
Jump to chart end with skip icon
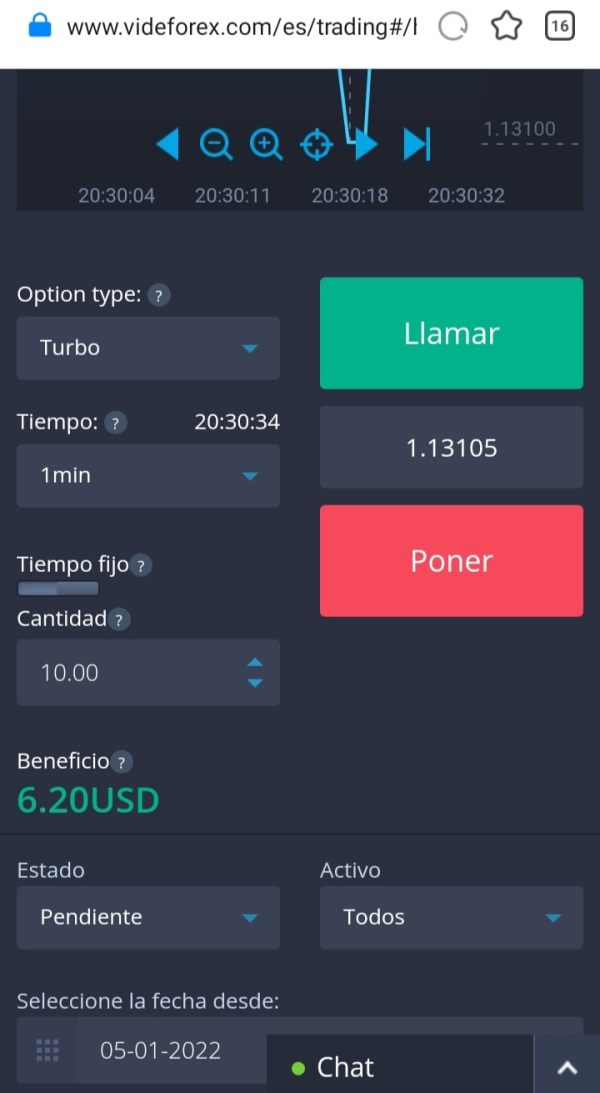tap(417, 144)
